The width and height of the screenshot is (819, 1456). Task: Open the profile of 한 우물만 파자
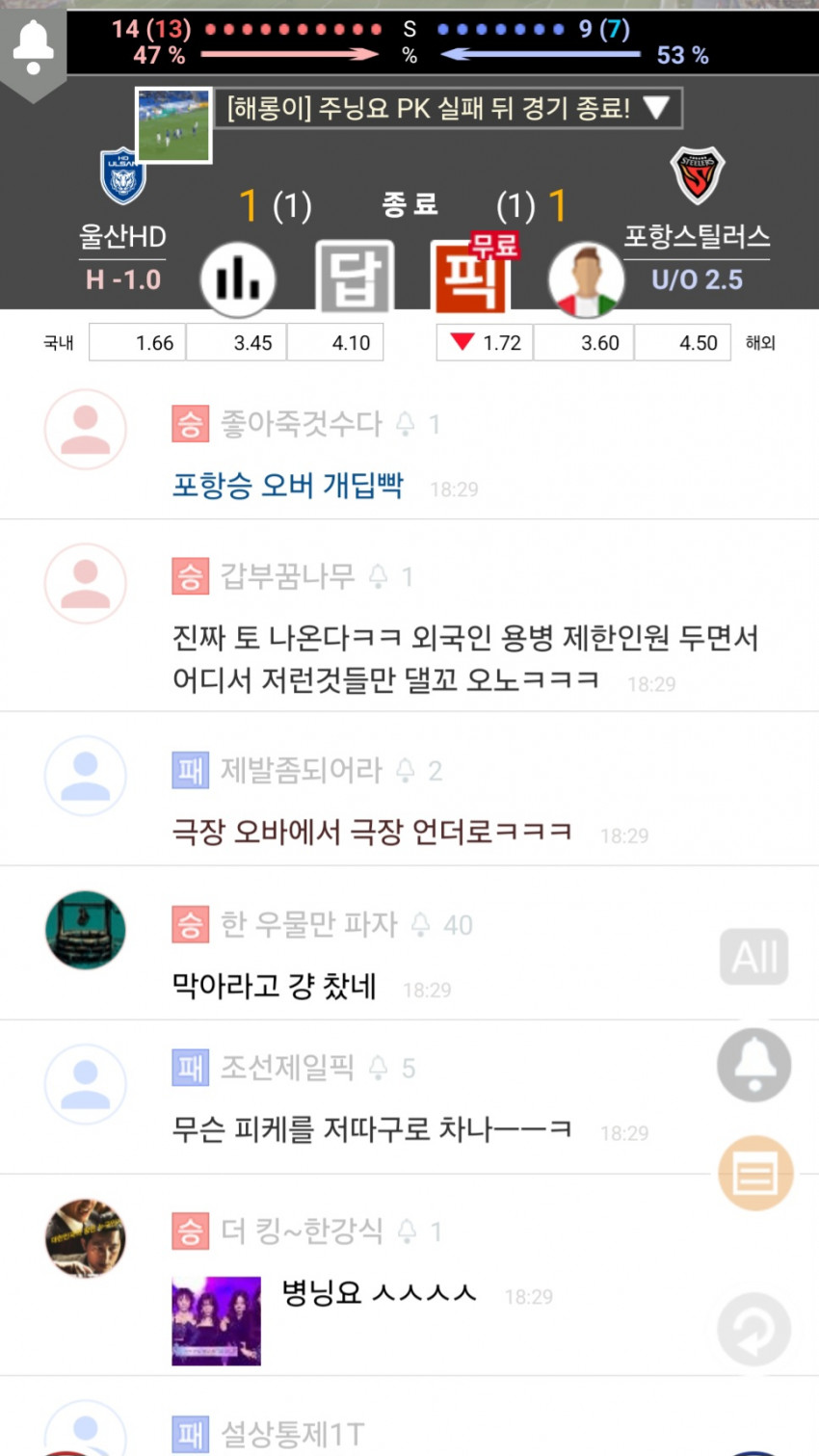[86, 930]
